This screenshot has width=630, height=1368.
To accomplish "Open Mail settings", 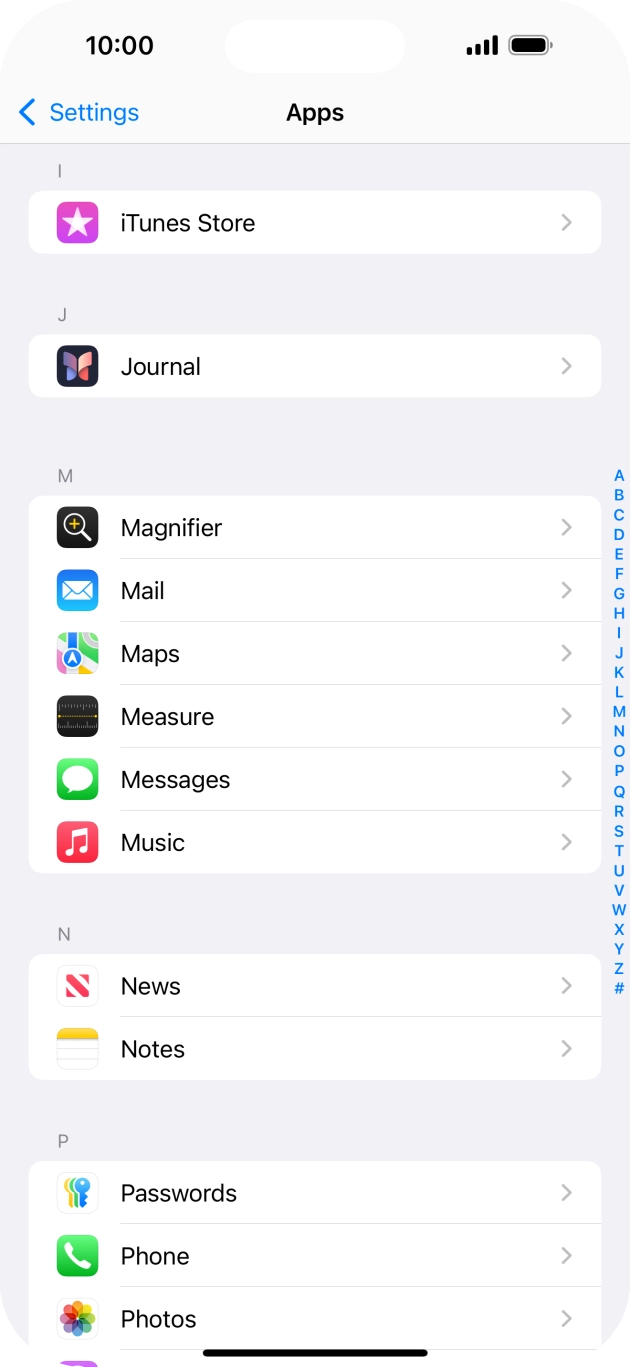I will [x=314, y=590].
